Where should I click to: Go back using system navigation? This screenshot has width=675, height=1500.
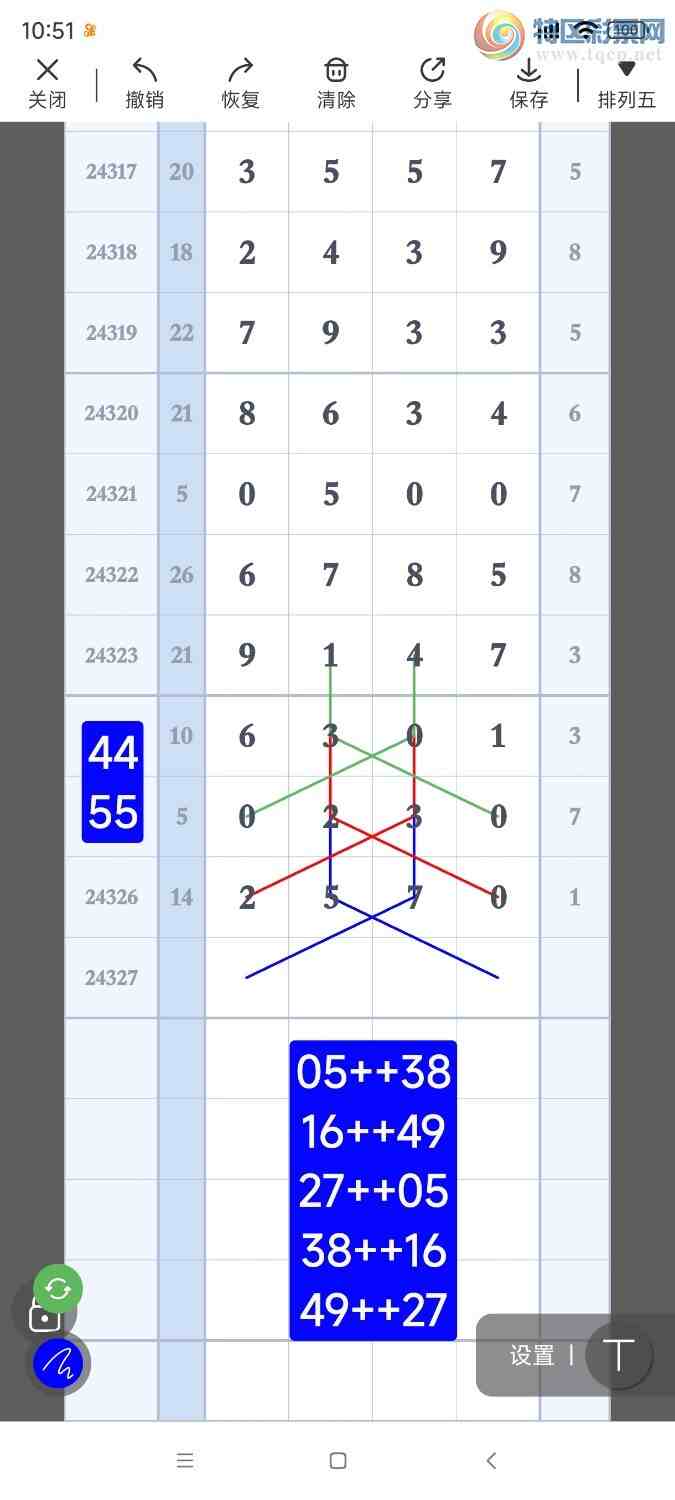click(x=491, y=1460)
